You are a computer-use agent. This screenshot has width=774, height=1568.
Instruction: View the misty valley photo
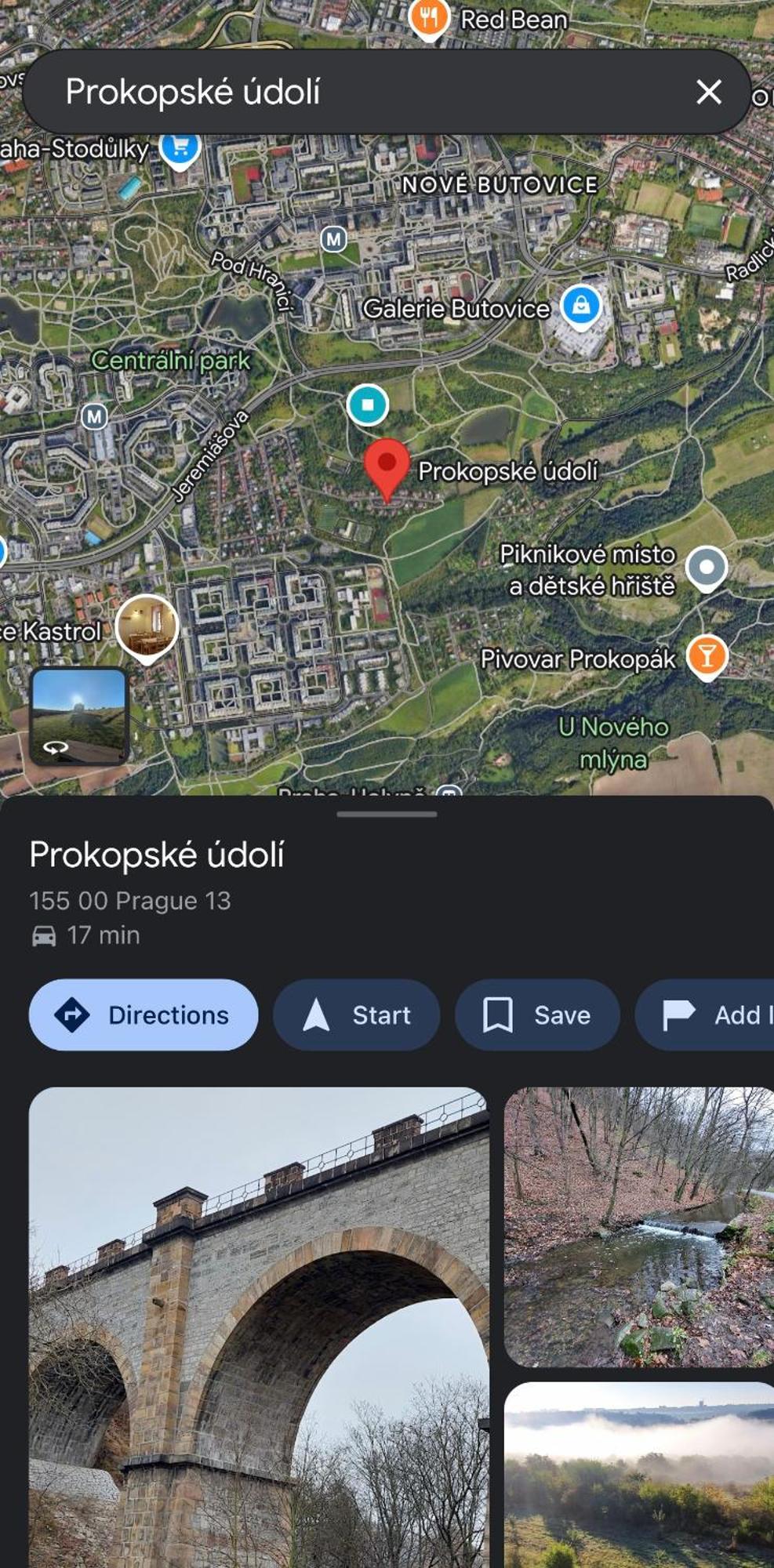[x=639, y=1474]
